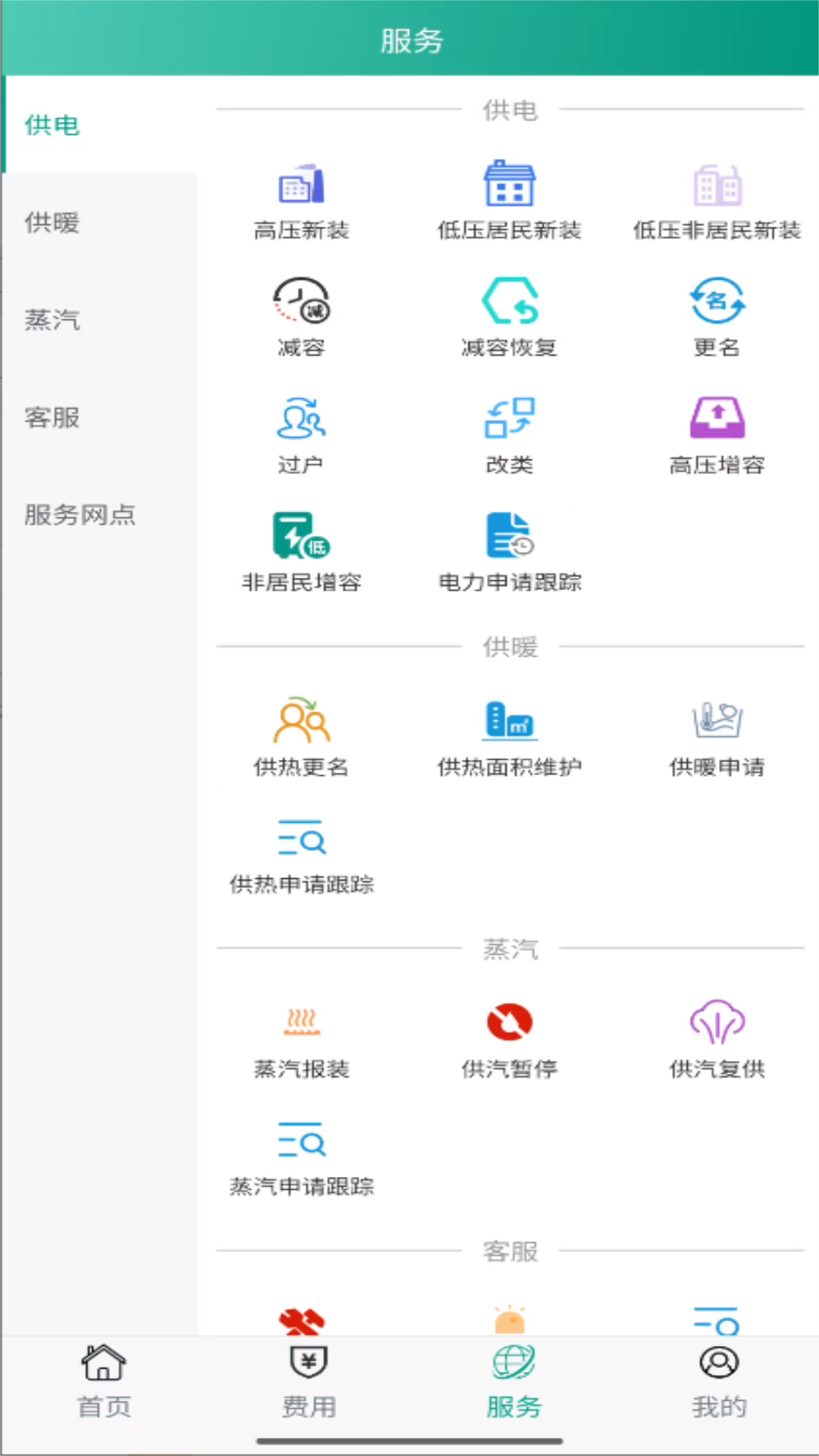Open 减容恢复 service

[510, 300]
